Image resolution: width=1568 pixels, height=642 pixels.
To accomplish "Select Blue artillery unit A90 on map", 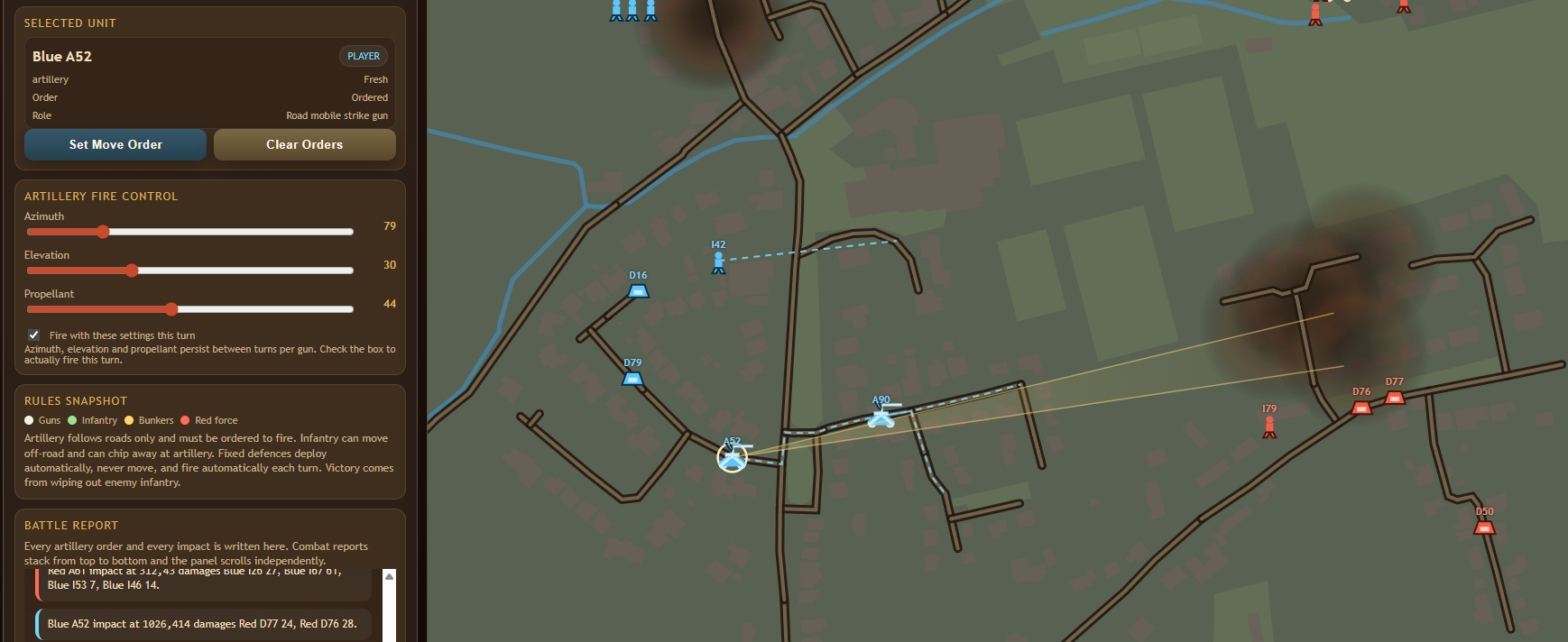I will pyautogui.click(x=881, y=417).
